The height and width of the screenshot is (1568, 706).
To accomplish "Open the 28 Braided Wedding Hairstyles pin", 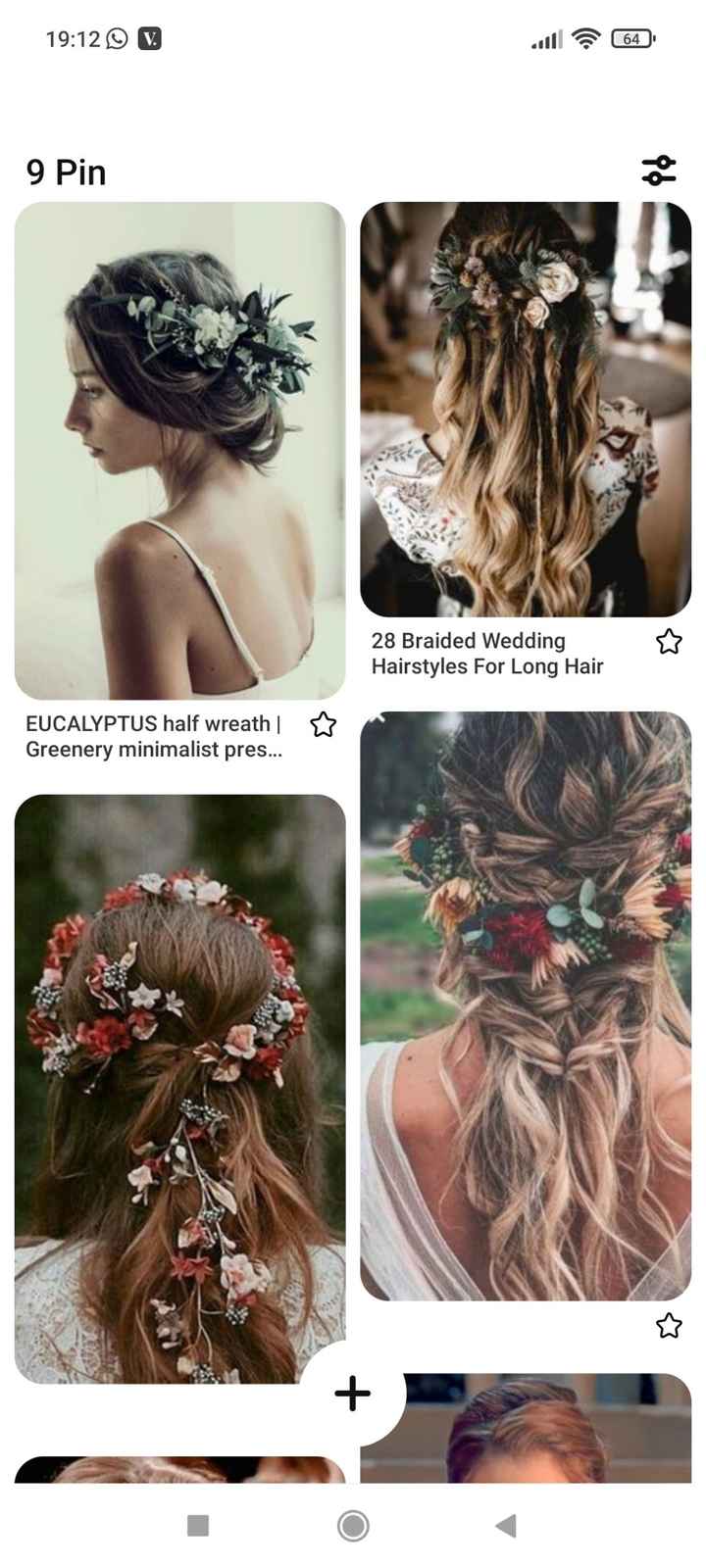I will coord(526,410).
